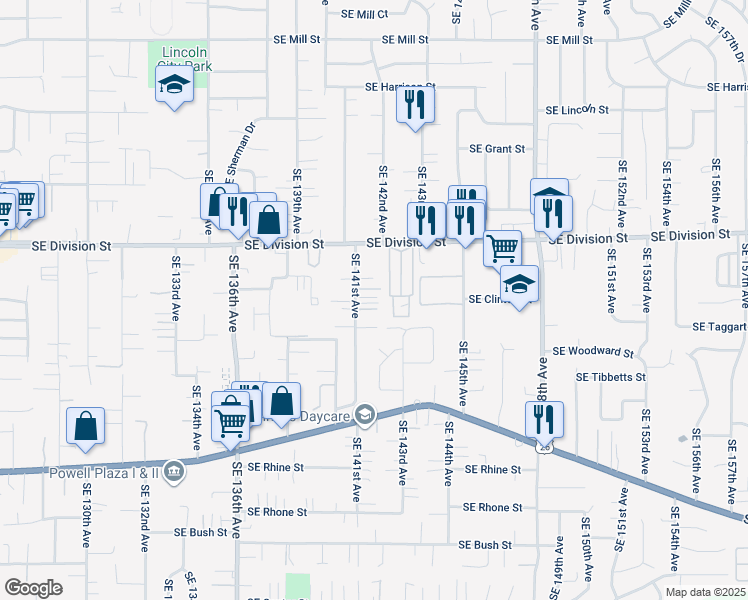
Task: Open the restaurant pin on Highway 26
Action: click(544, 418)
